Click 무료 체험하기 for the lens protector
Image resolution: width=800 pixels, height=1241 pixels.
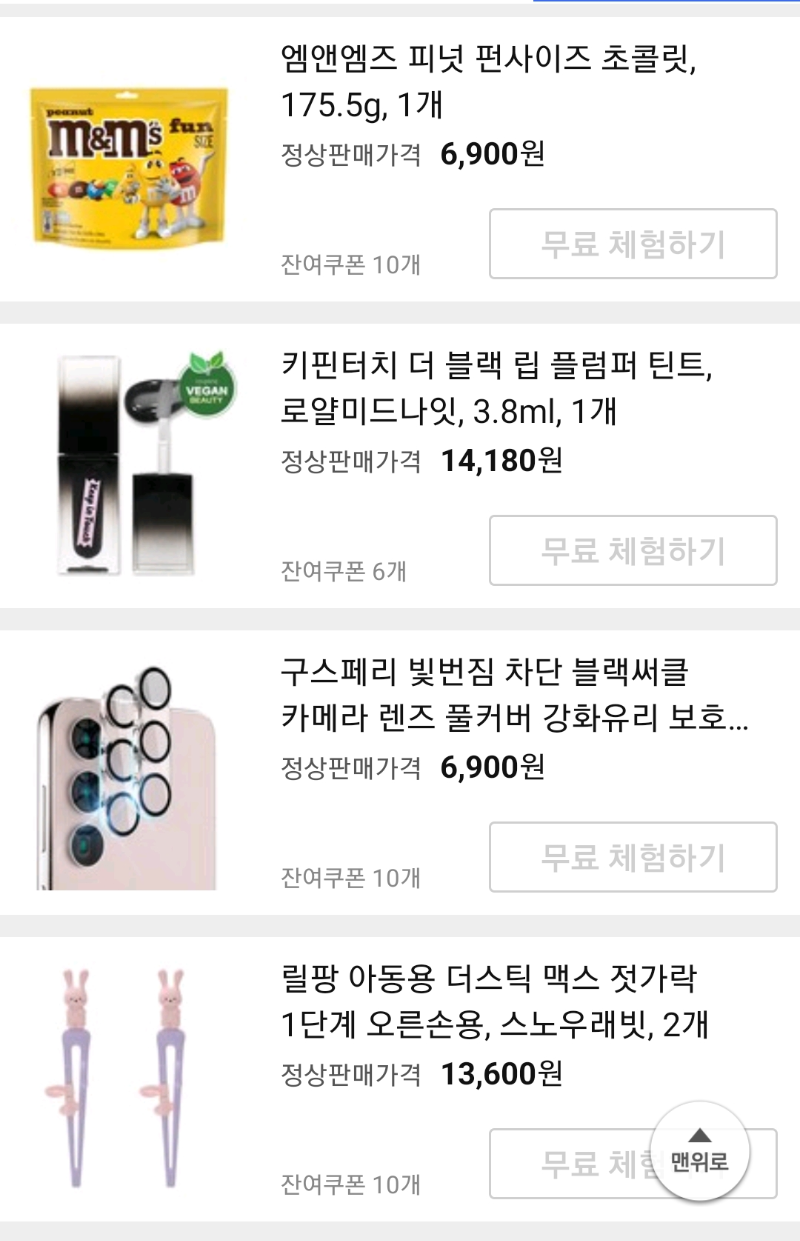click(x=632, y=857)
